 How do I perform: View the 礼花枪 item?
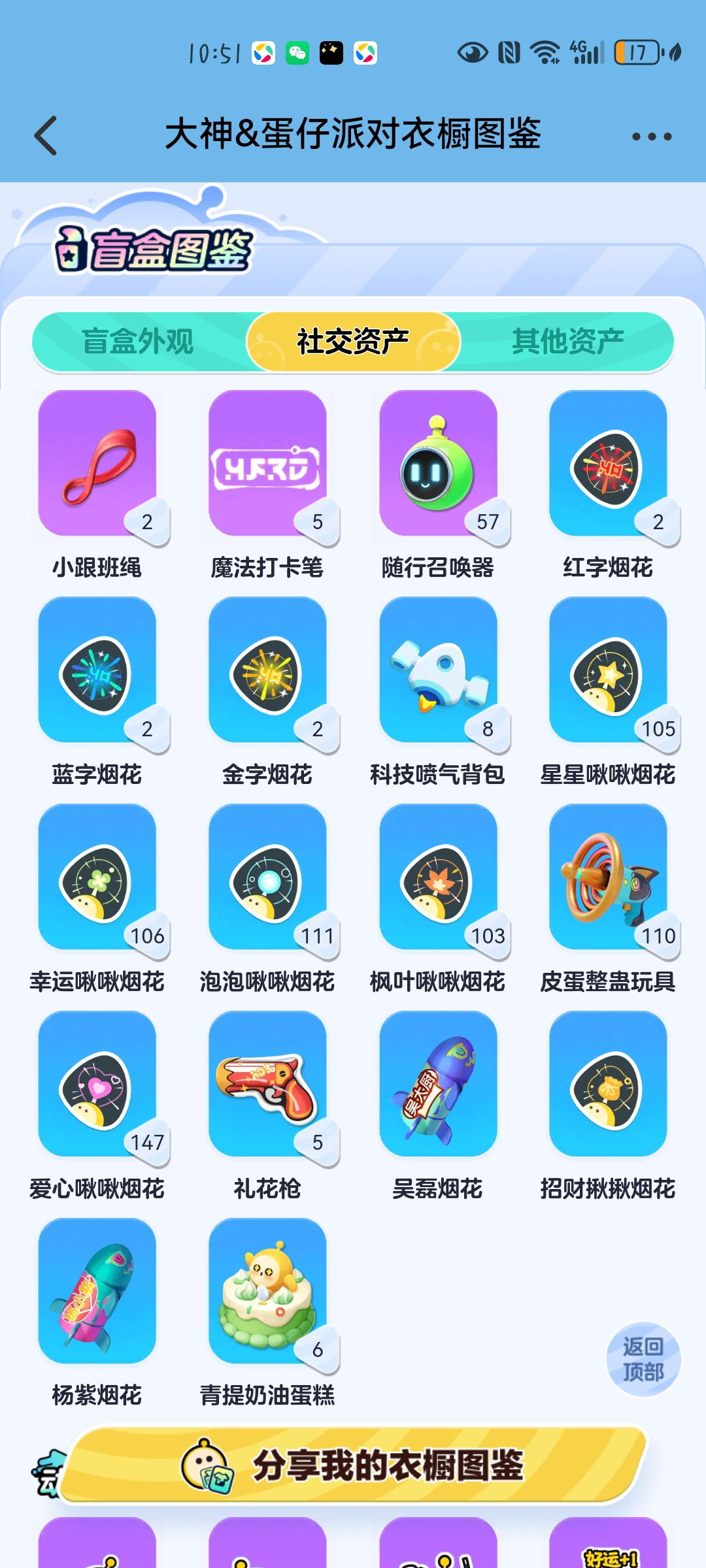pyautogui.click(x=267, y=1085)
